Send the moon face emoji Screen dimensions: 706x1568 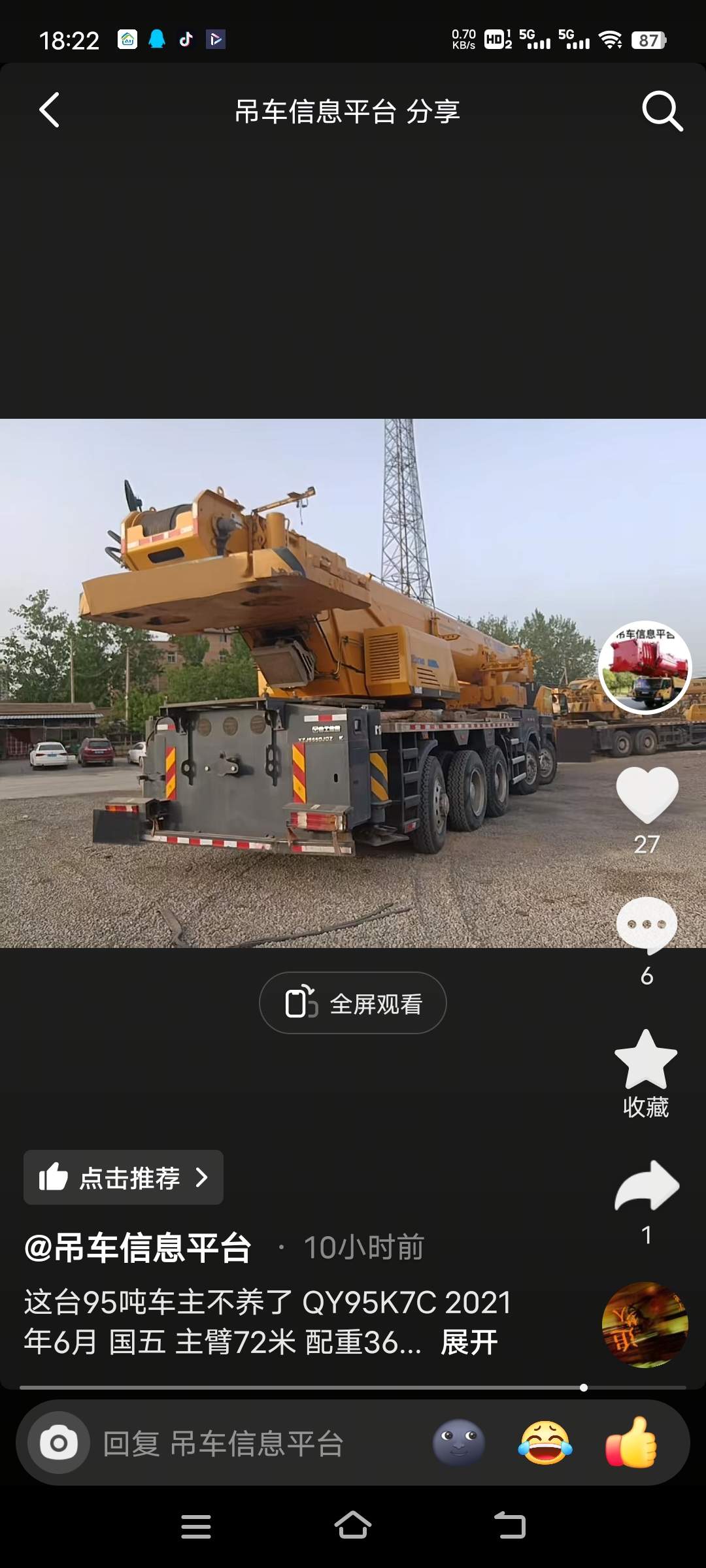point(459,1443)
